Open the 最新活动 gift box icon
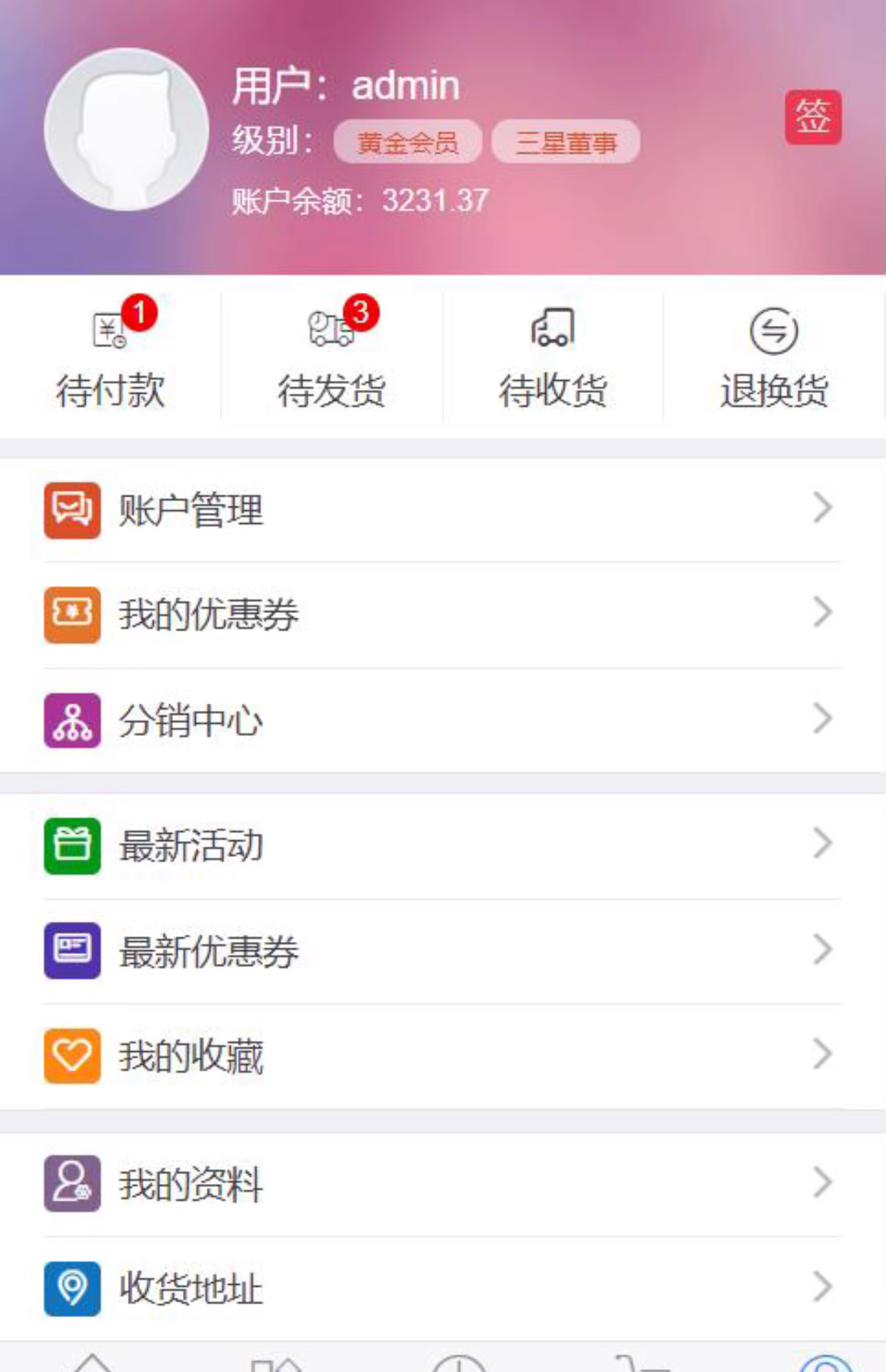The width and height of the screenshot is (886, 1372). [71, 845]
